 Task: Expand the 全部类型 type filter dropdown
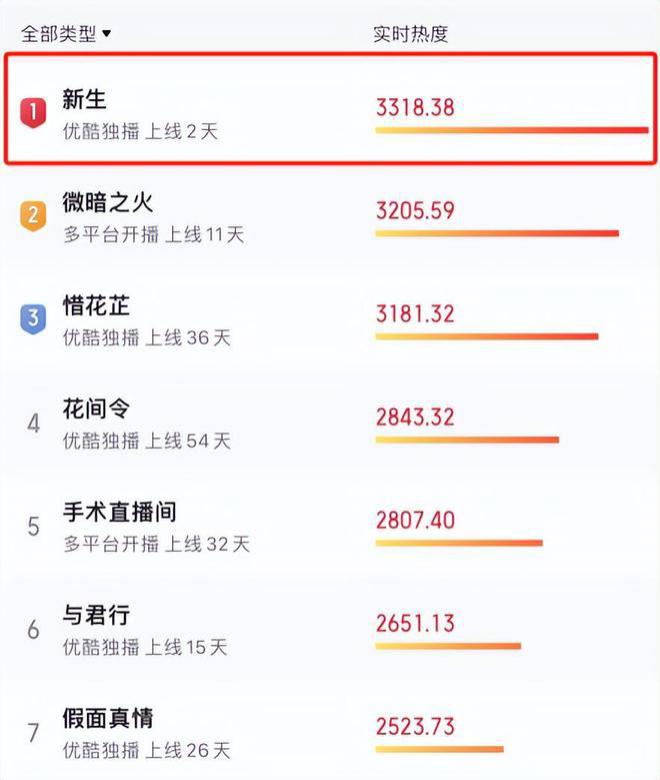[x=66, y=34]
